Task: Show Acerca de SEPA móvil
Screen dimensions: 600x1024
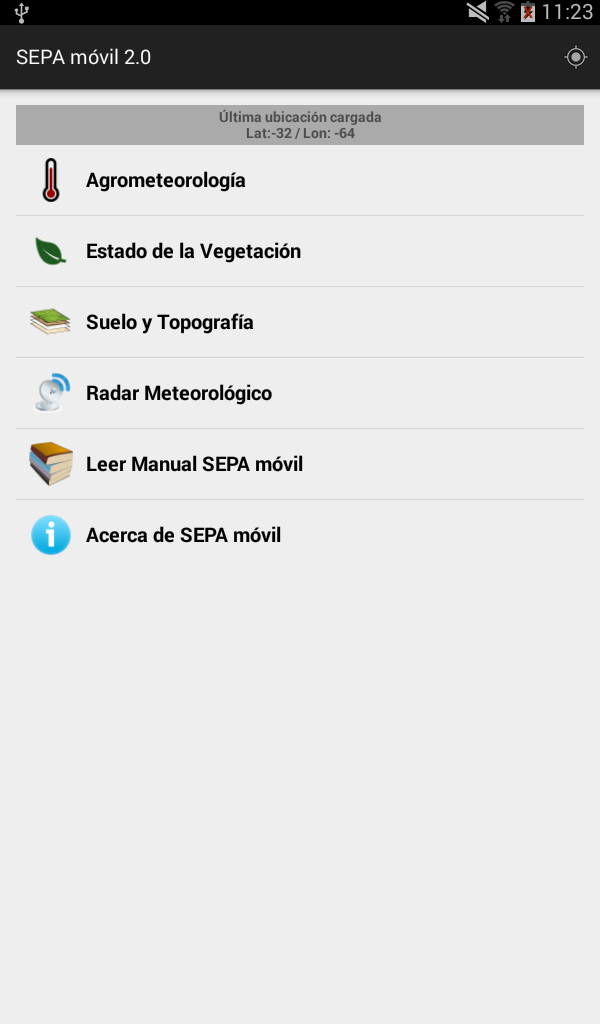Action: pyautogui.click(x=183, y=536)
